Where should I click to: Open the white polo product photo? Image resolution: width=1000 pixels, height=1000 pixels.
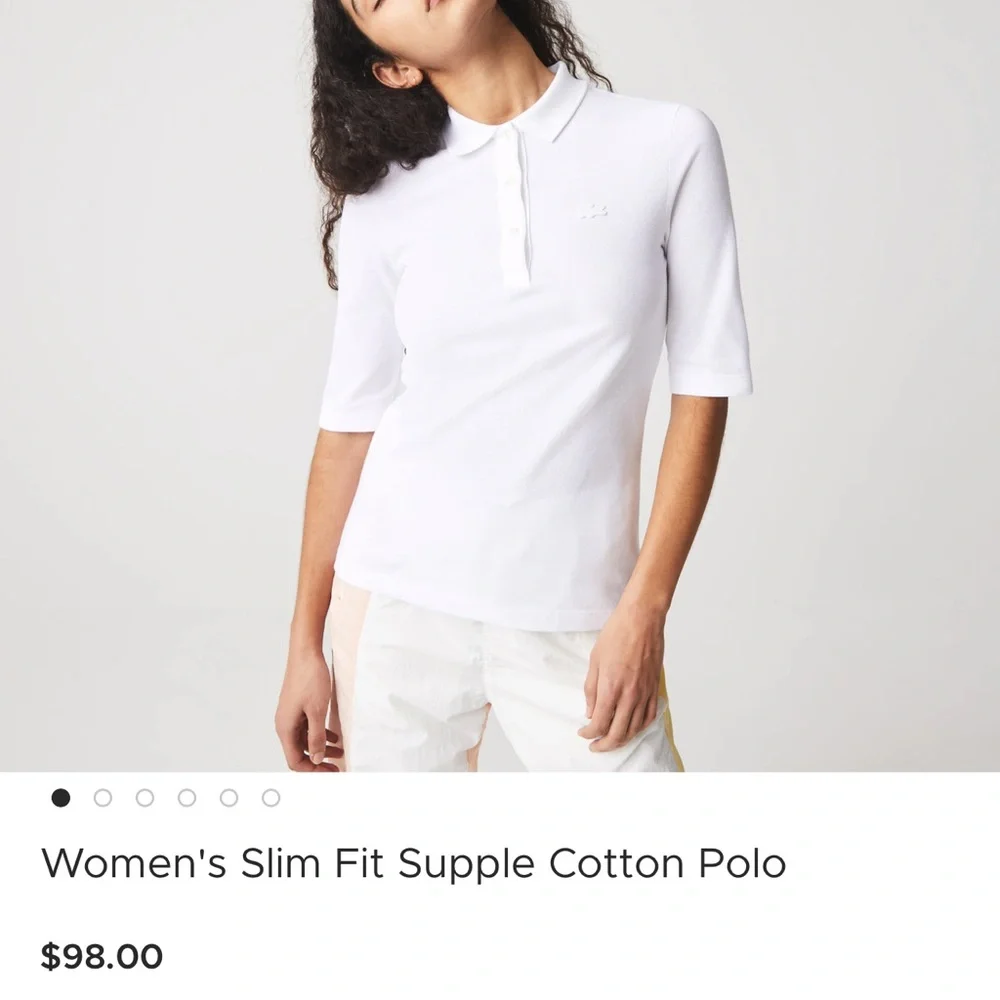pos(500,386)
